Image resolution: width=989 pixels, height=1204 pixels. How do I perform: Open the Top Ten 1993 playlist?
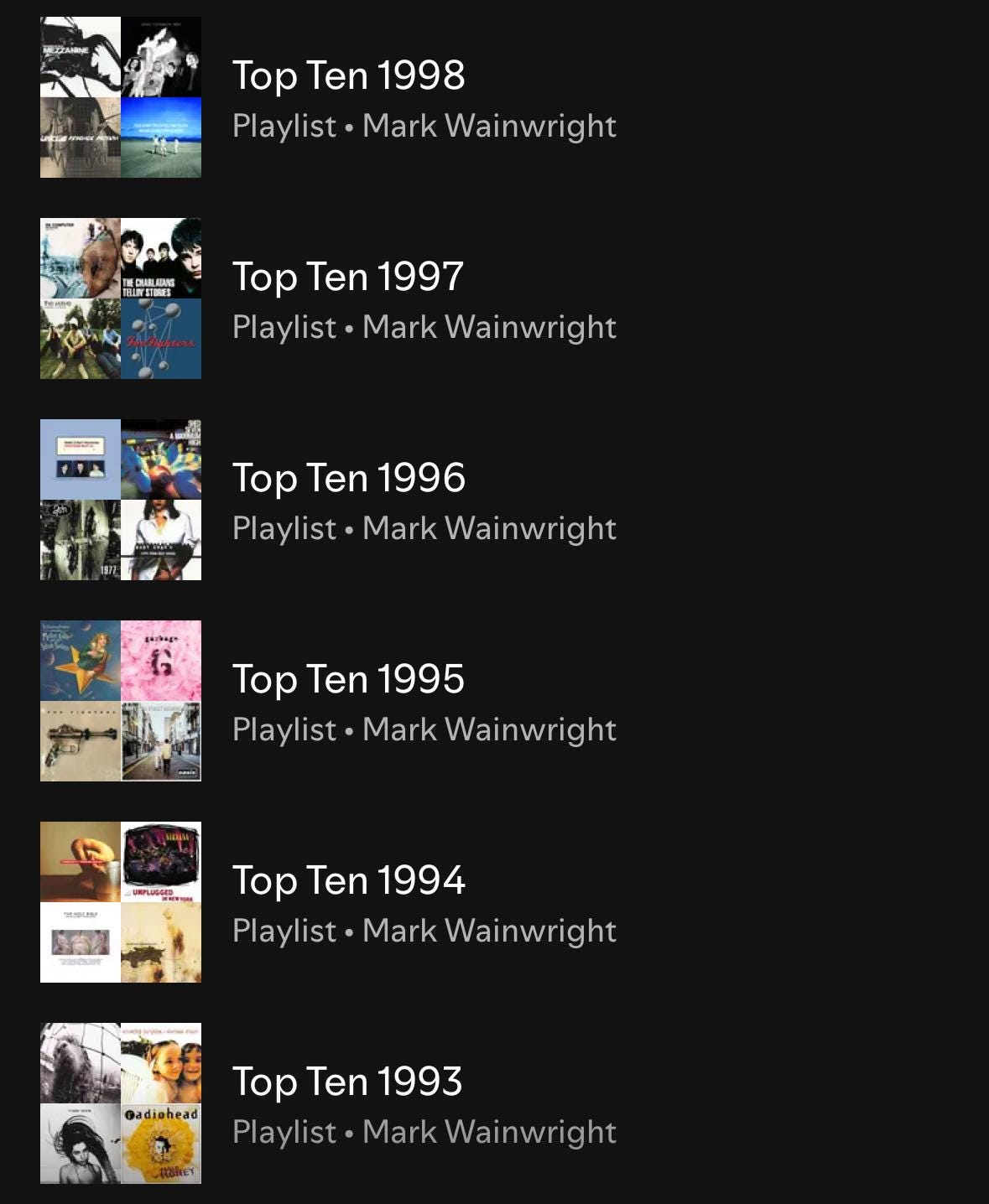pos(346,1082)
